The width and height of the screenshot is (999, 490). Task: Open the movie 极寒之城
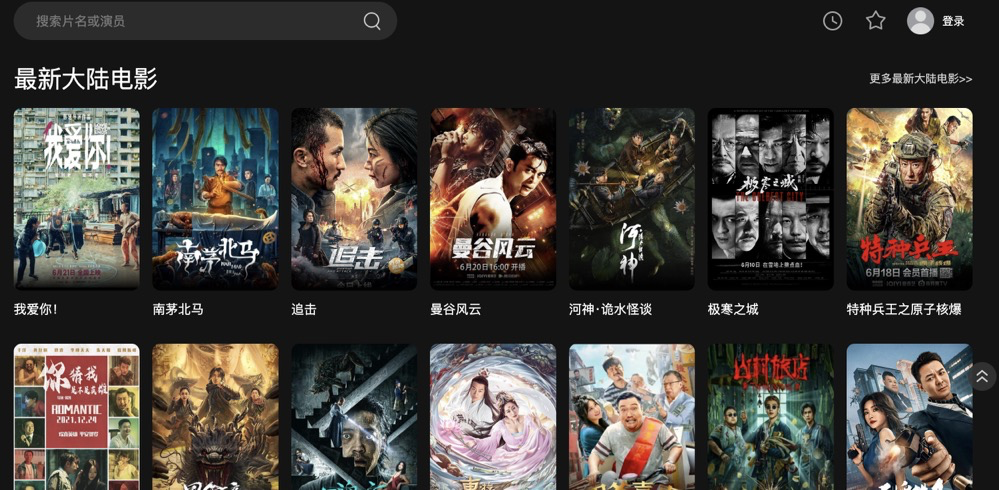(770, 199)
